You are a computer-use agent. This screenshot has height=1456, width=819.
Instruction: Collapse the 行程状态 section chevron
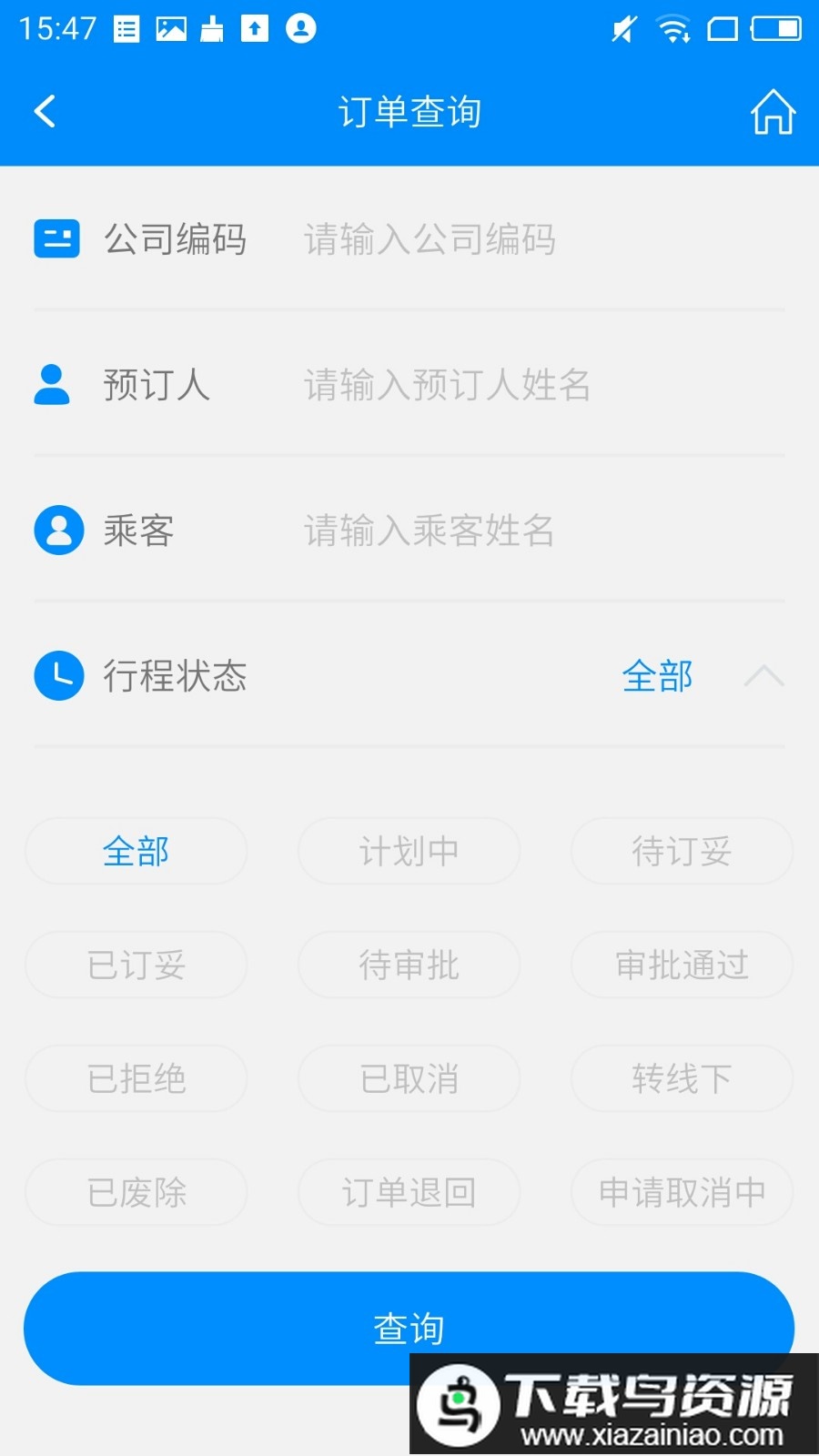coord(764,676)
